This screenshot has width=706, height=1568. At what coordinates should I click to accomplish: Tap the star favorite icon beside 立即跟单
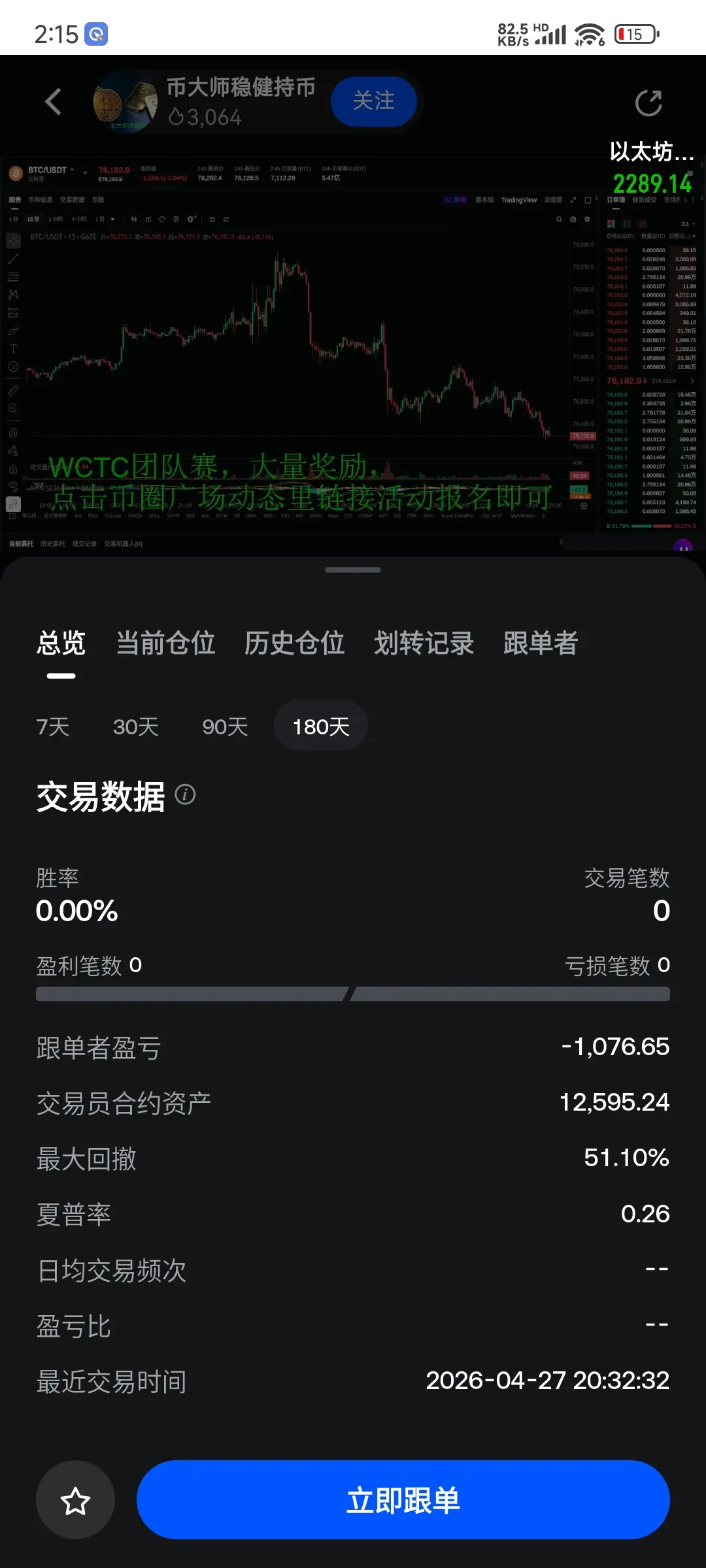pyautogui.click(x=75, y=1499)
